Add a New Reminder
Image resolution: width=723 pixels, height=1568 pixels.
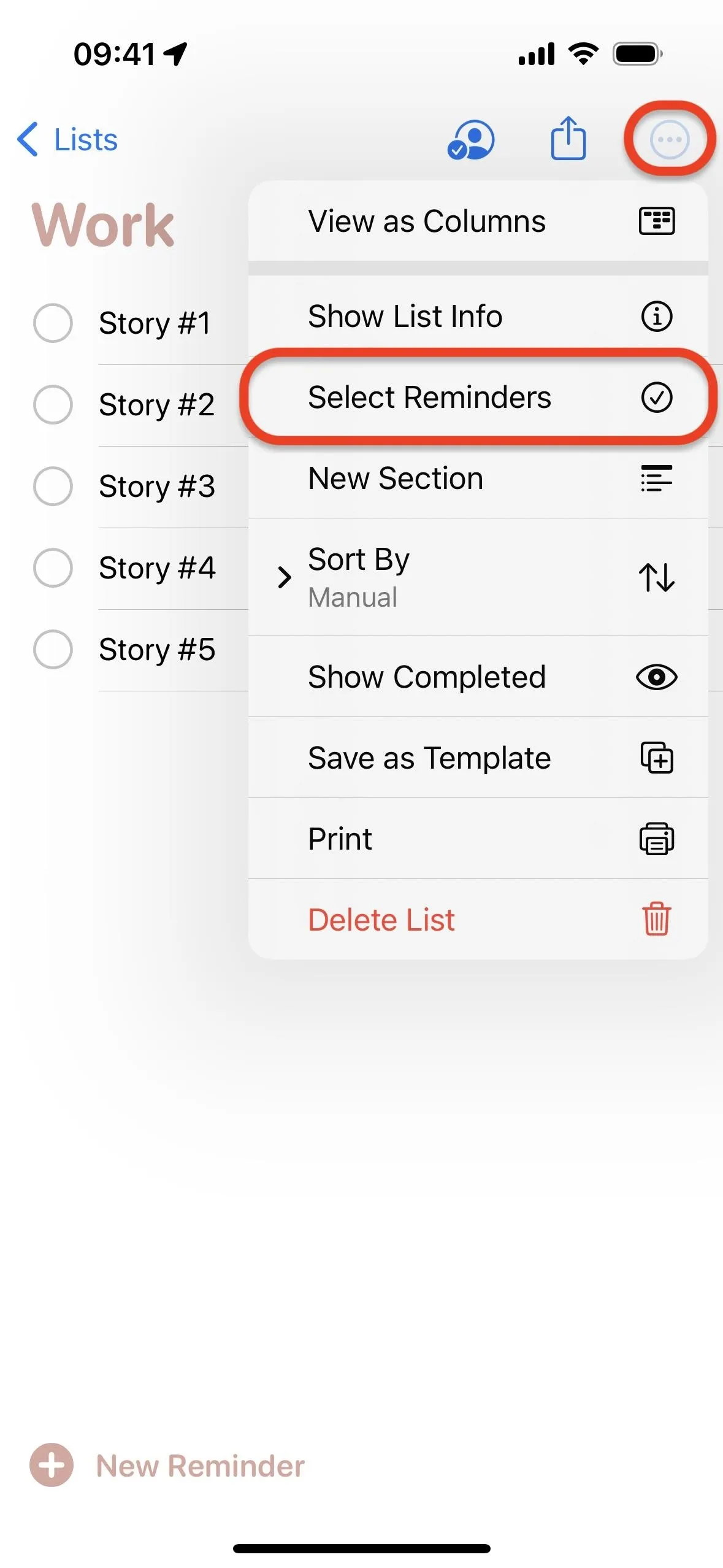pyautogui.click(x=167, y=1466)
